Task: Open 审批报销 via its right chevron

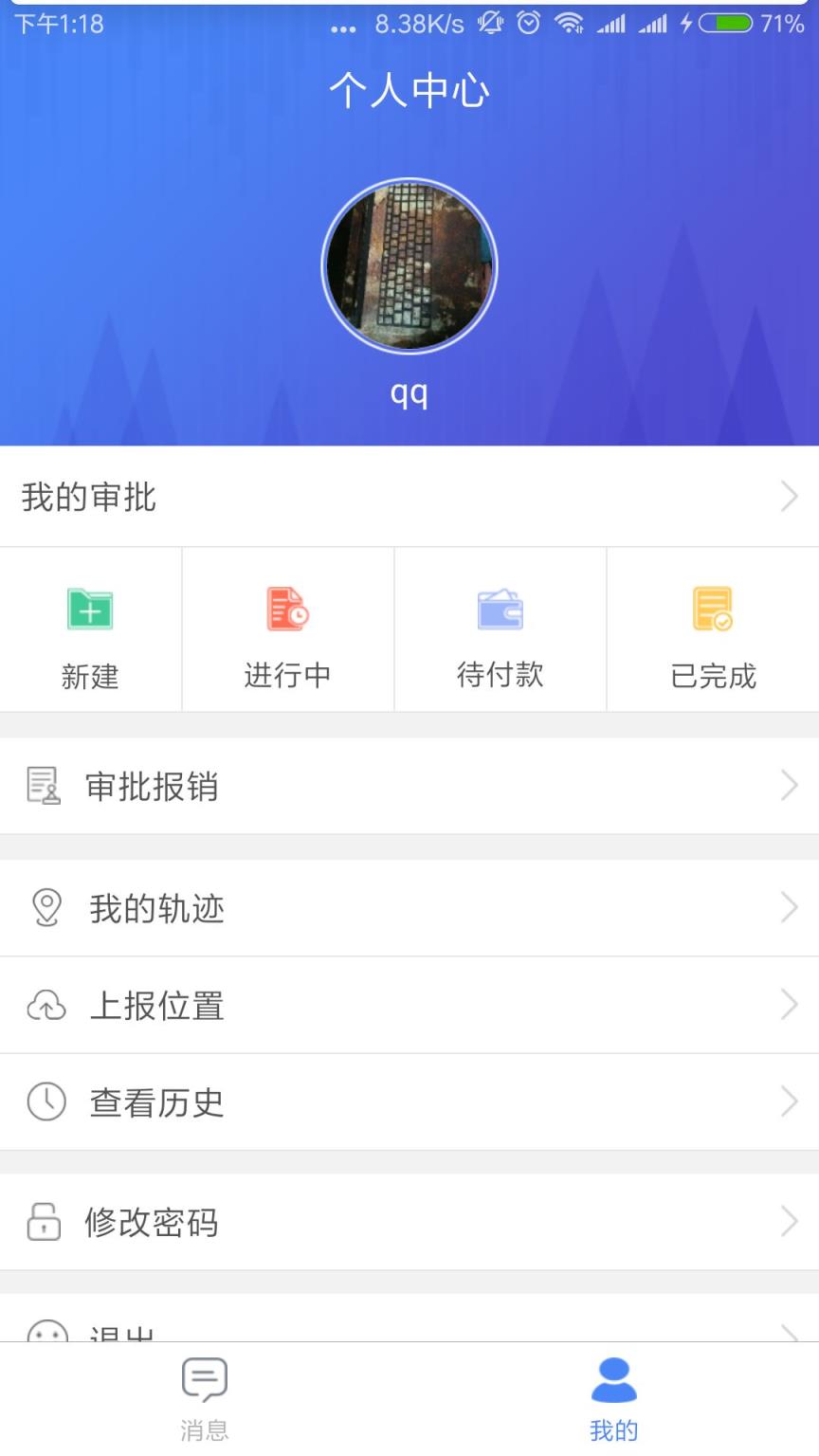Action: [790, 785]
